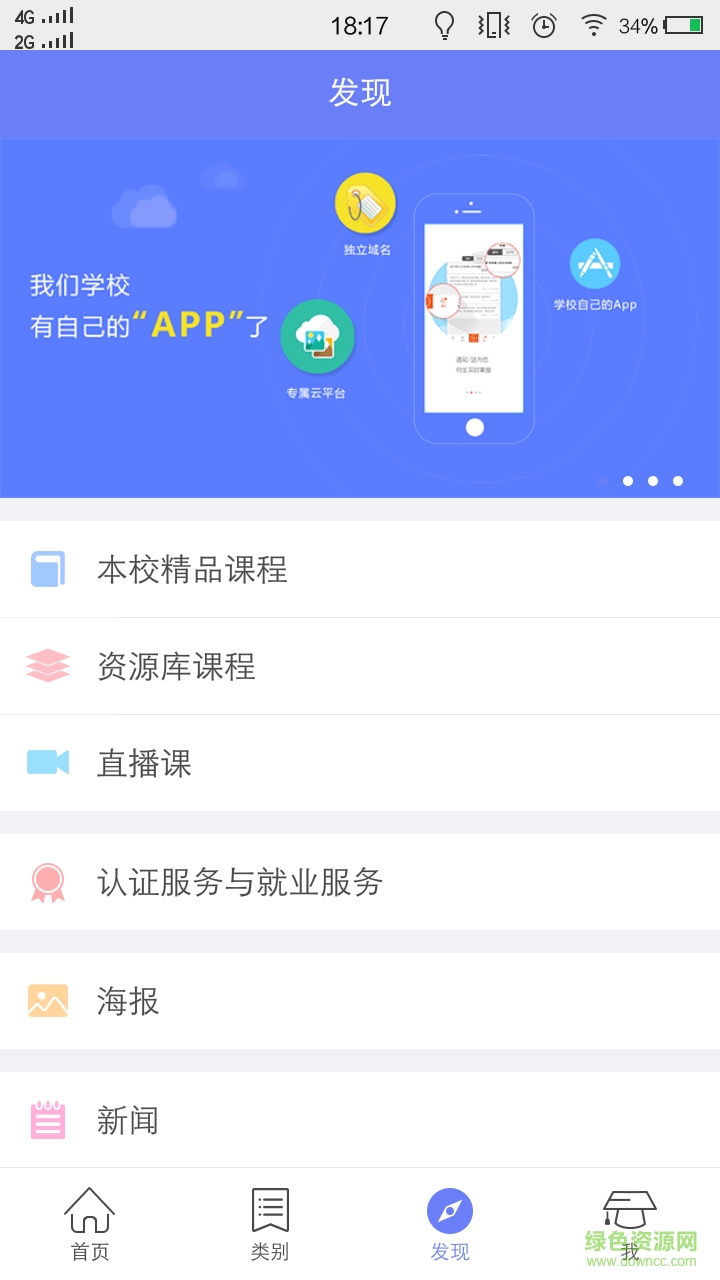Screen dimensions: 720x1280
Task: Open 本校精品课程 via its book icon
Action: 46,566
